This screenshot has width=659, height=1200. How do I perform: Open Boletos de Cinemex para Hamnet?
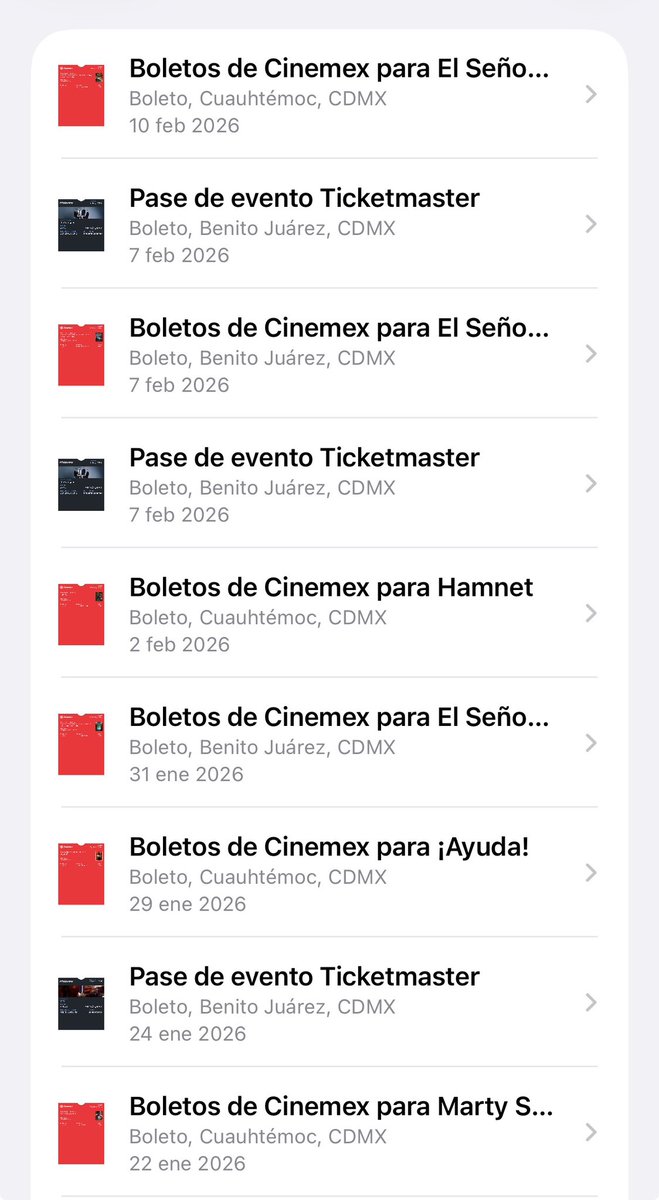329,613
